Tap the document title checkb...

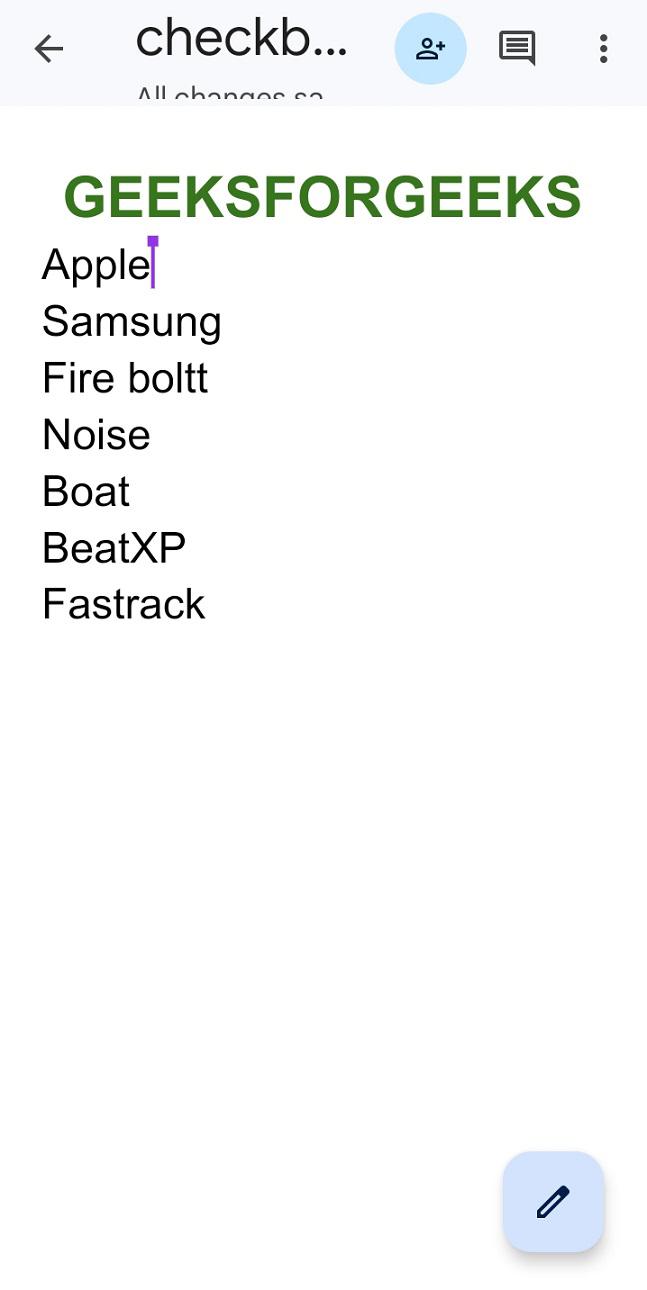click(242, 40)
